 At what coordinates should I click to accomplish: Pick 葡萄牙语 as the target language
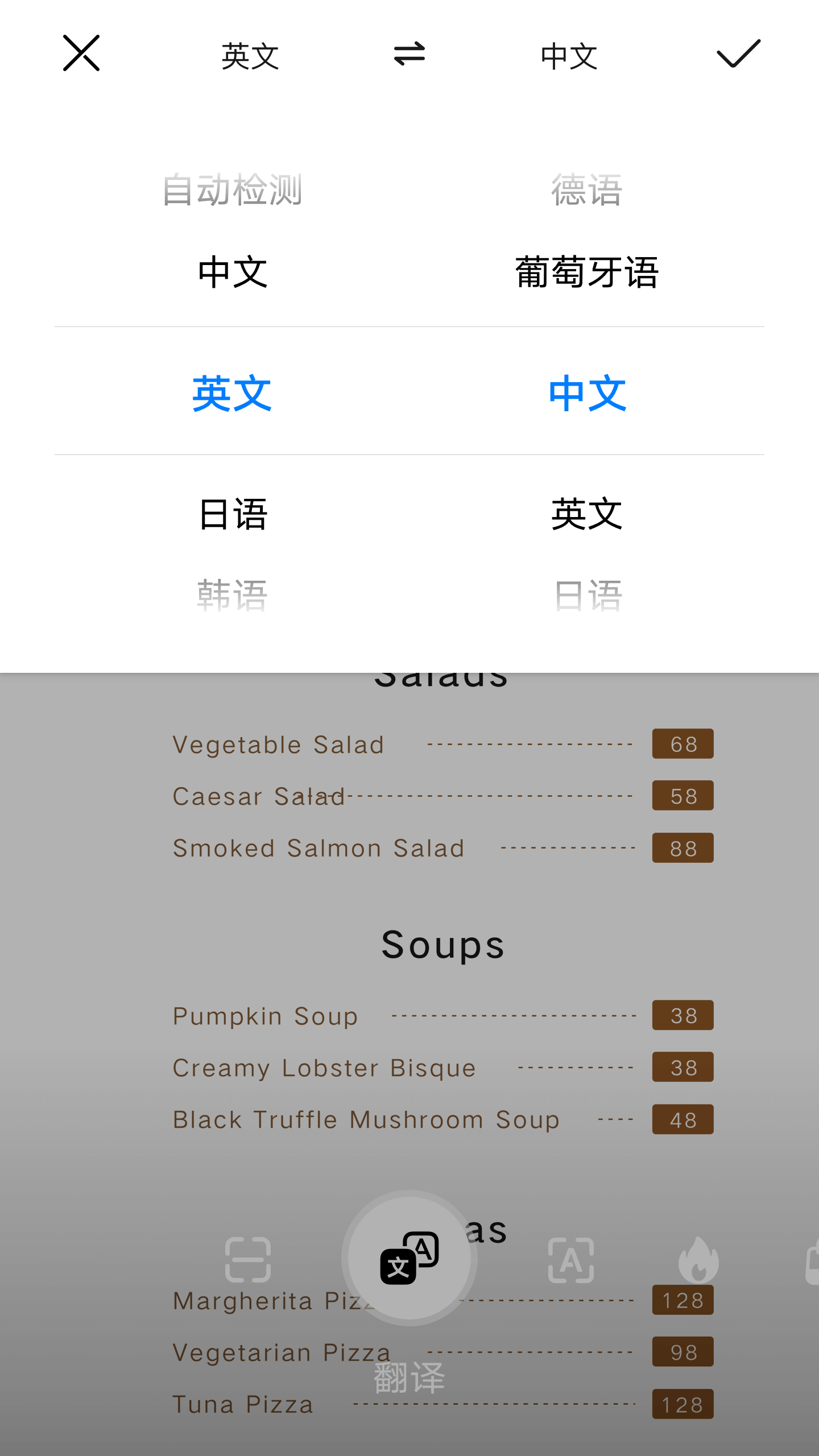(x=586, y=272)
